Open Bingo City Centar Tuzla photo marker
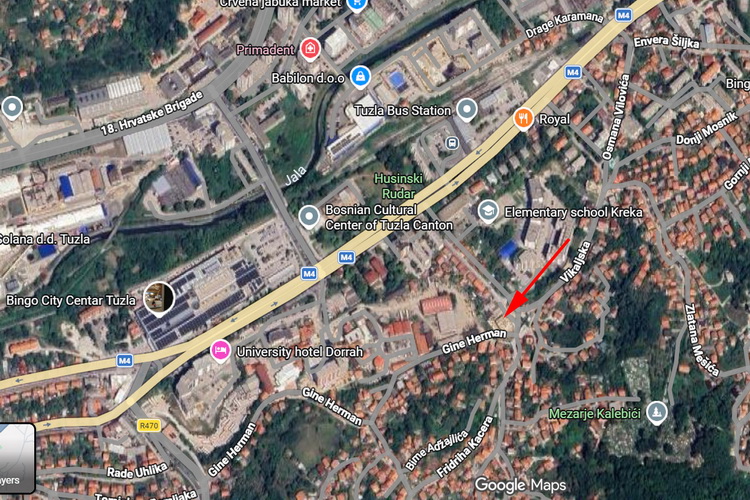750x500 pixels. 158,296
